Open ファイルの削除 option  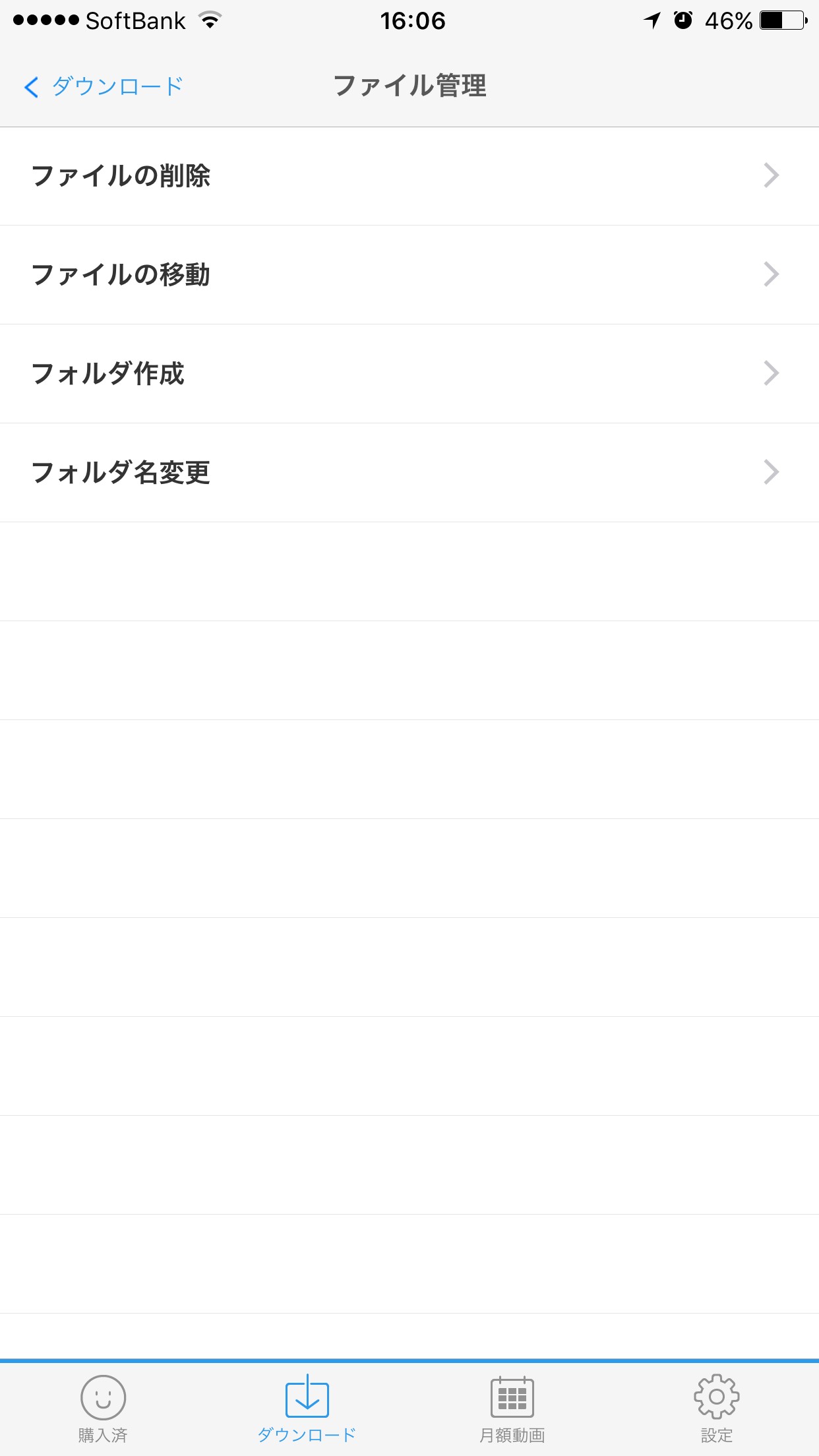pos(409,176)
